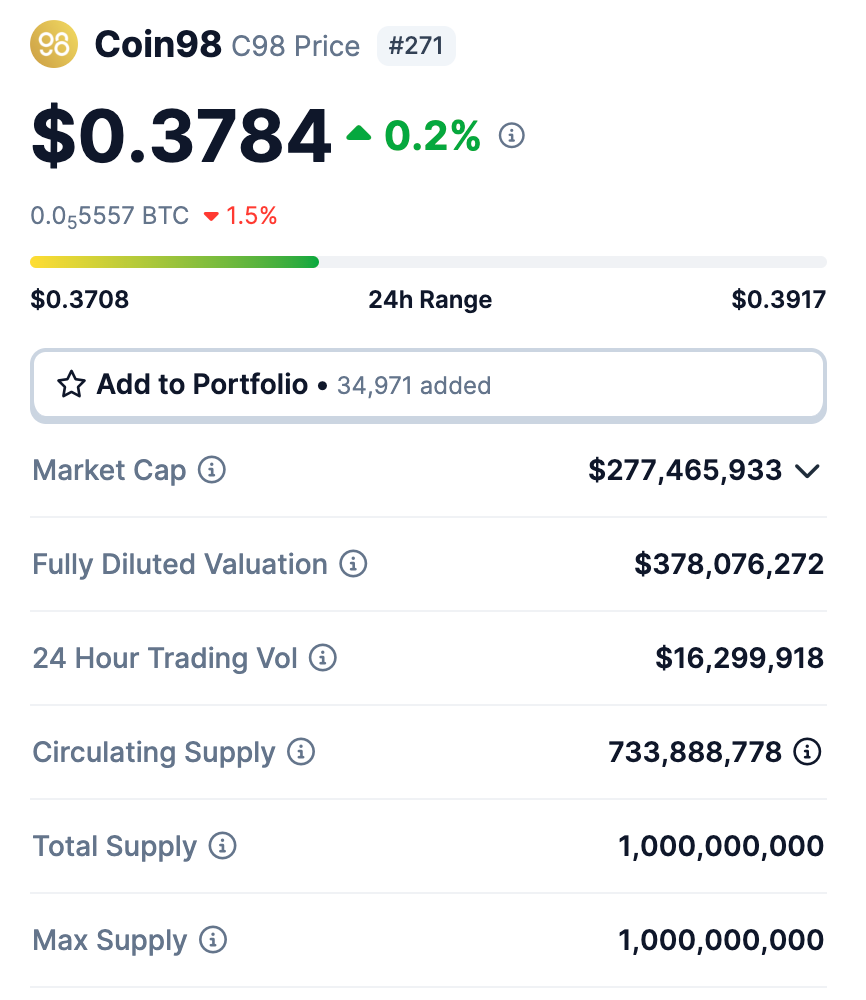Image resolution: width=866 pixels, height=1000 pixels.
Task: Open the #271 rank badge
Action: click(416, 46)
